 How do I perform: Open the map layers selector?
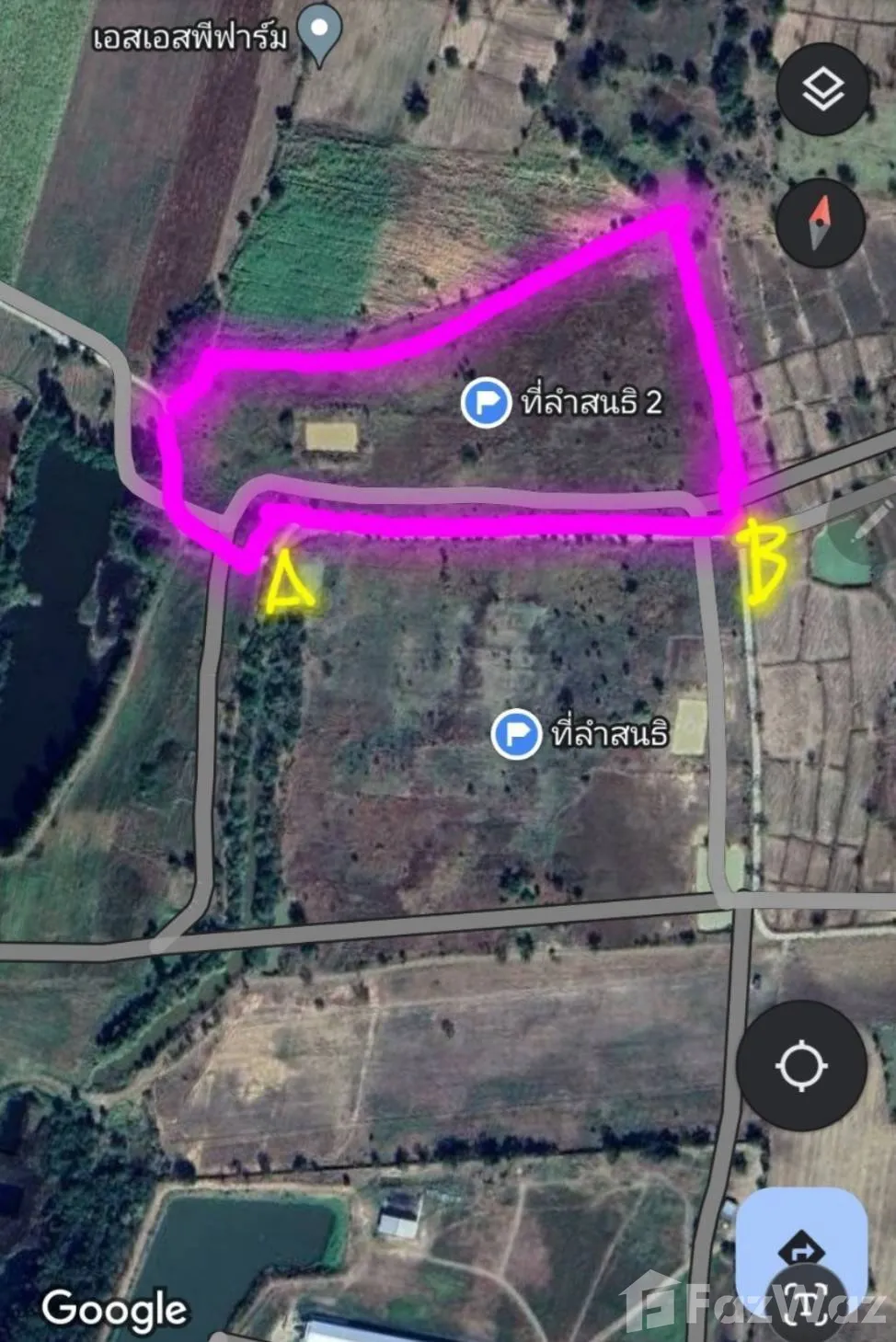(822, 90)
